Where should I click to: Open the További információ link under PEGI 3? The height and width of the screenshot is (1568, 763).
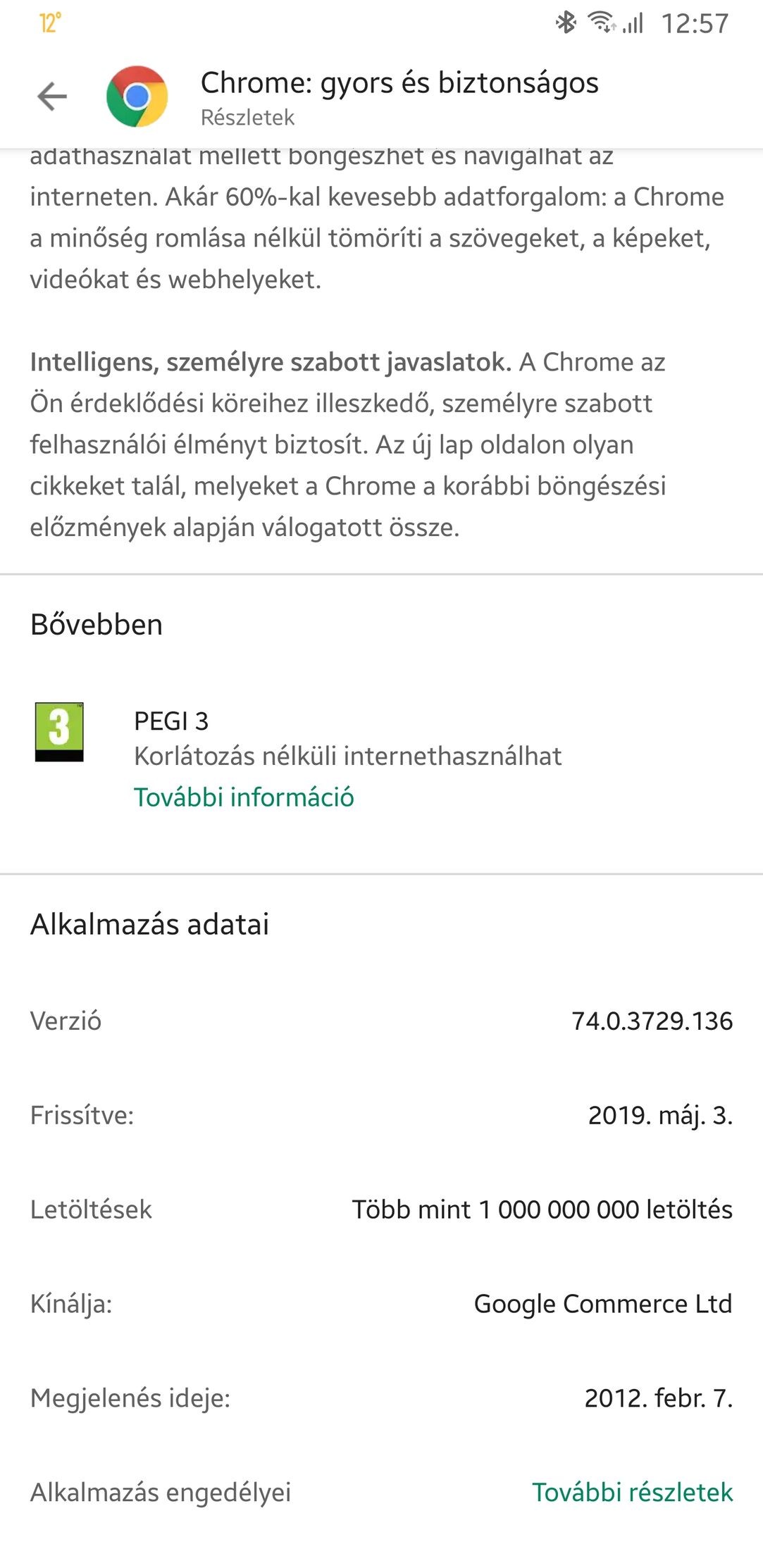pos(244,797)
